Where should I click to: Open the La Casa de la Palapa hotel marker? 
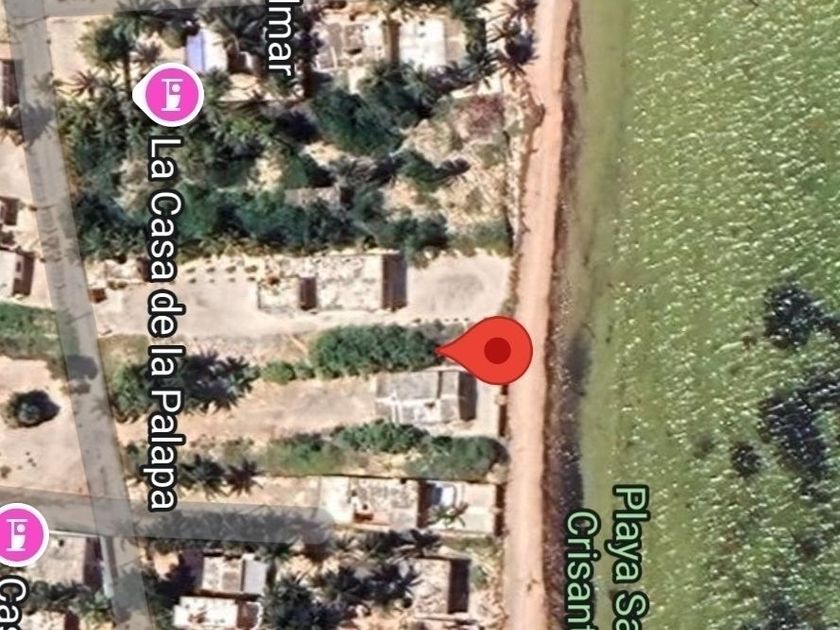click(x=169, y=95)
